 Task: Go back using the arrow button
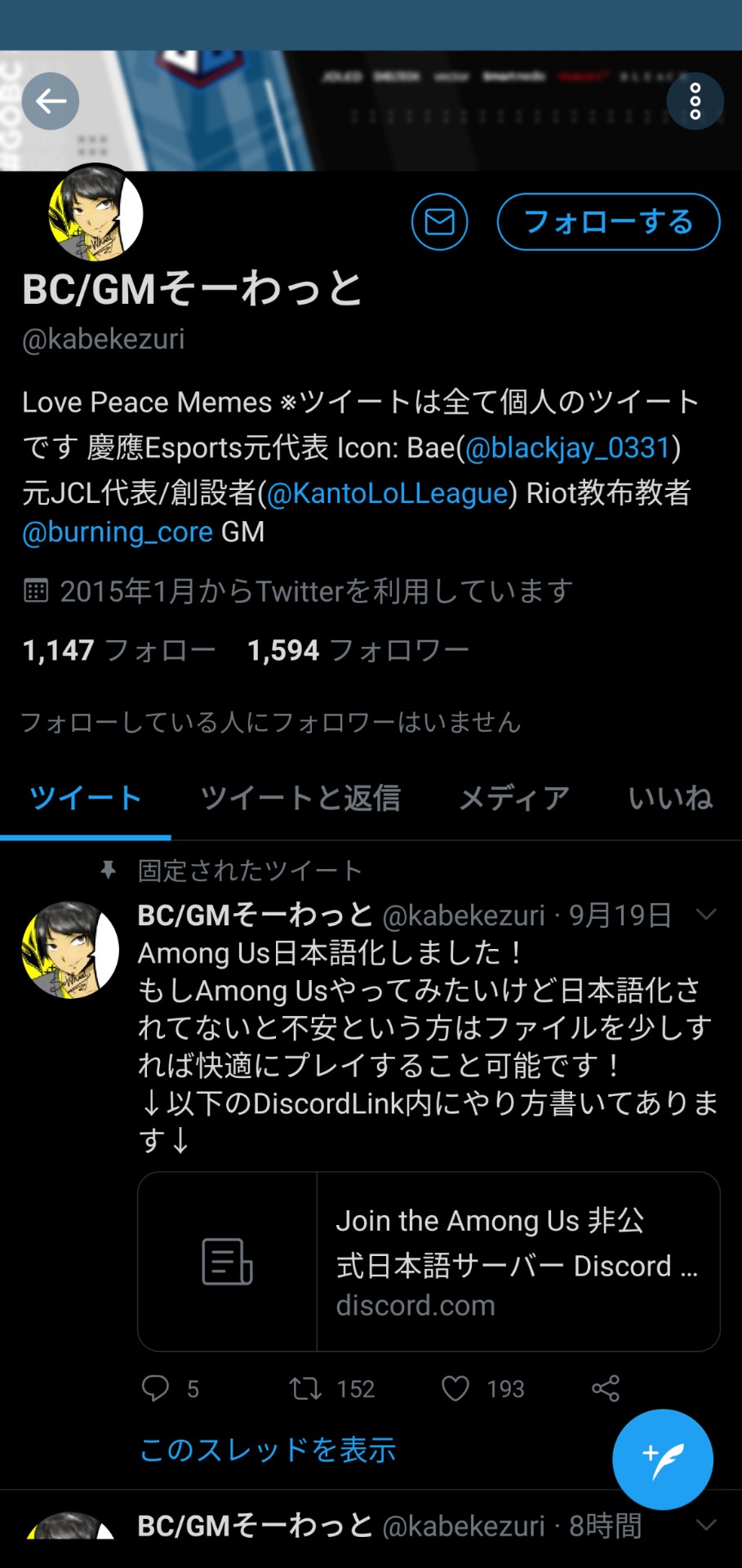click(51, 101)
